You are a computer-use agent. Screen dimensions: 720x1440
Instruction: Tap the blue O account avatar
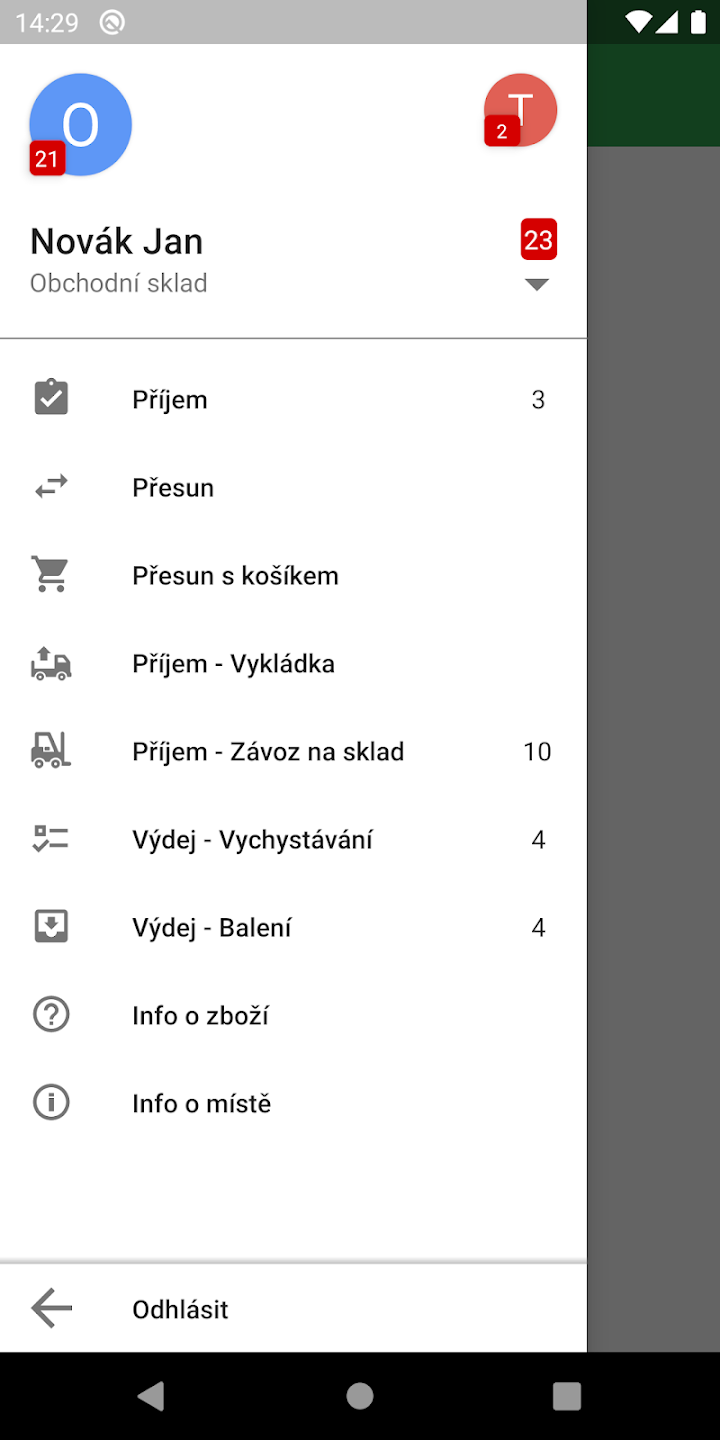point(81,124)
